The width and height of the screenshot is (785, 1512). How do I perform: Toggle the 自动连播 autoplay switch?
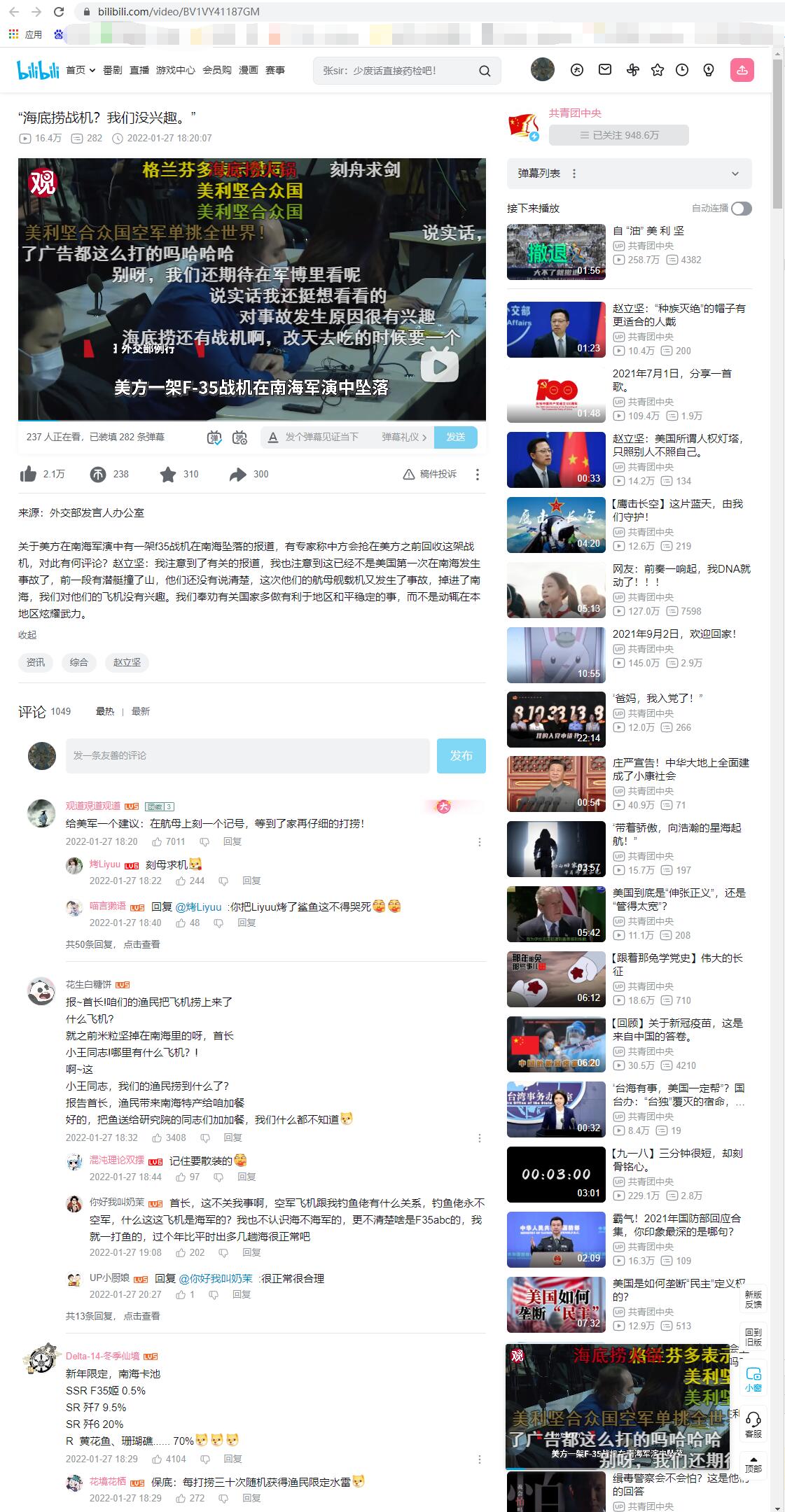(741, 209)
